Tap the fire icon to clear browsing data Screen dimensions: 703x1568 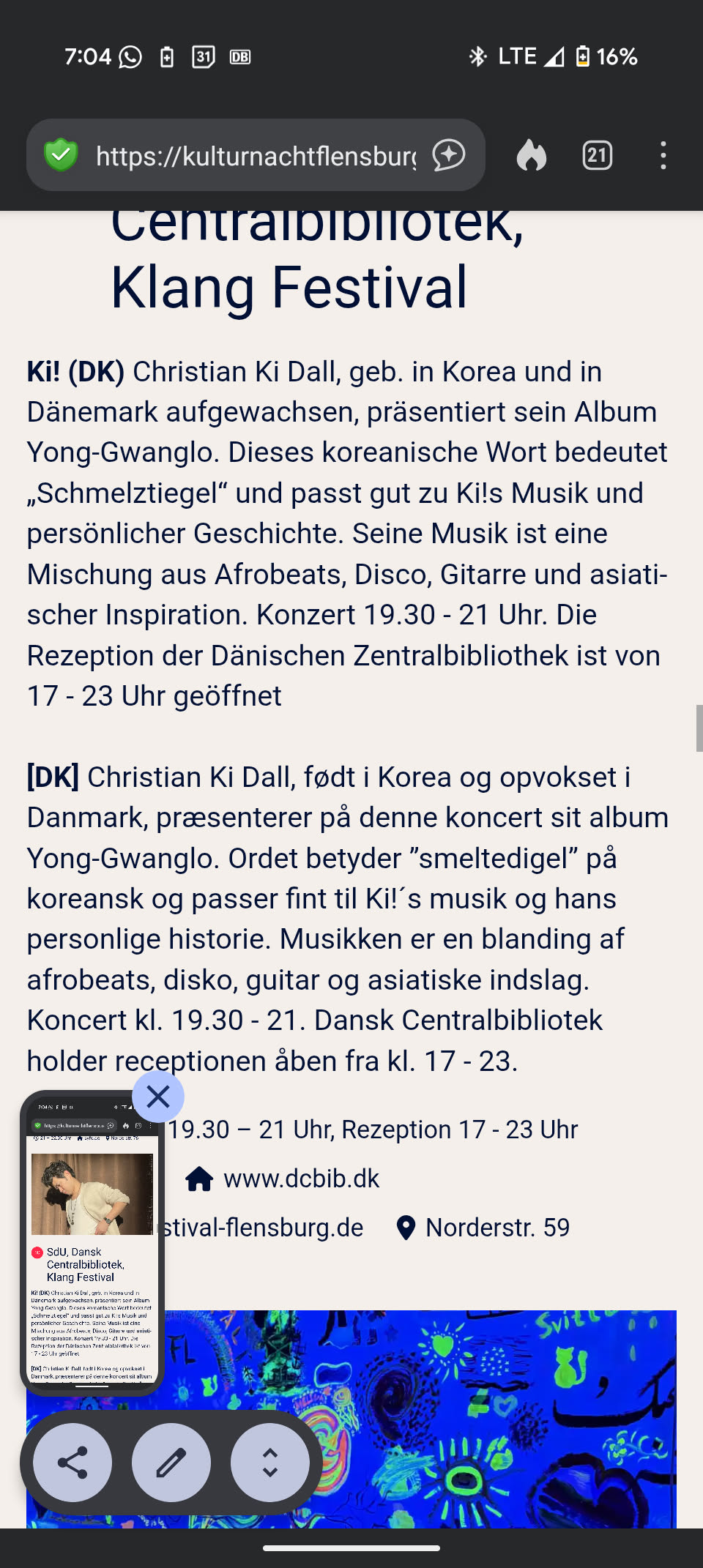click(532, 155)
